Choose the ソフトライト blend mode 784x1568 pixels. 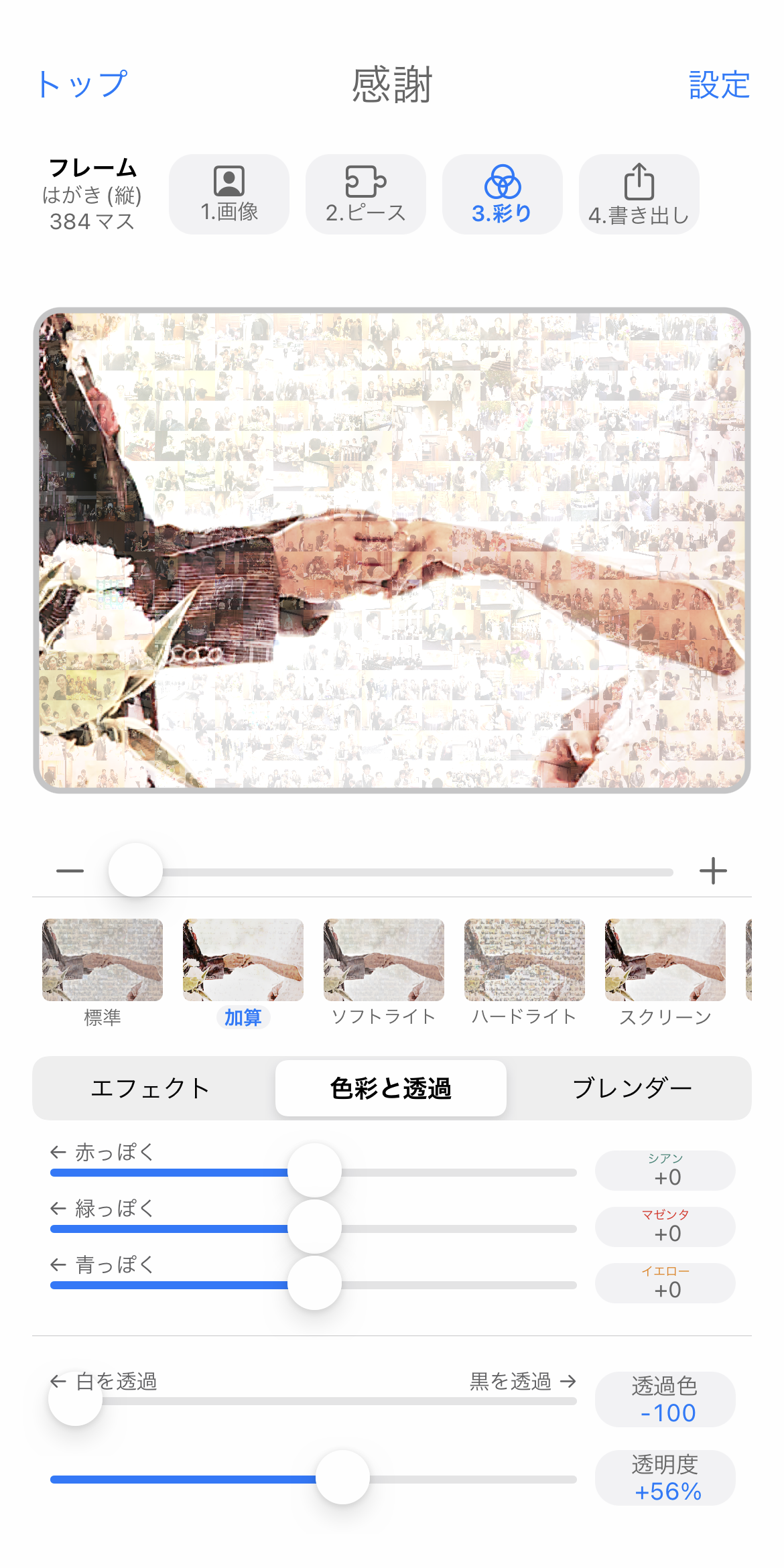(x=384, y=973)
